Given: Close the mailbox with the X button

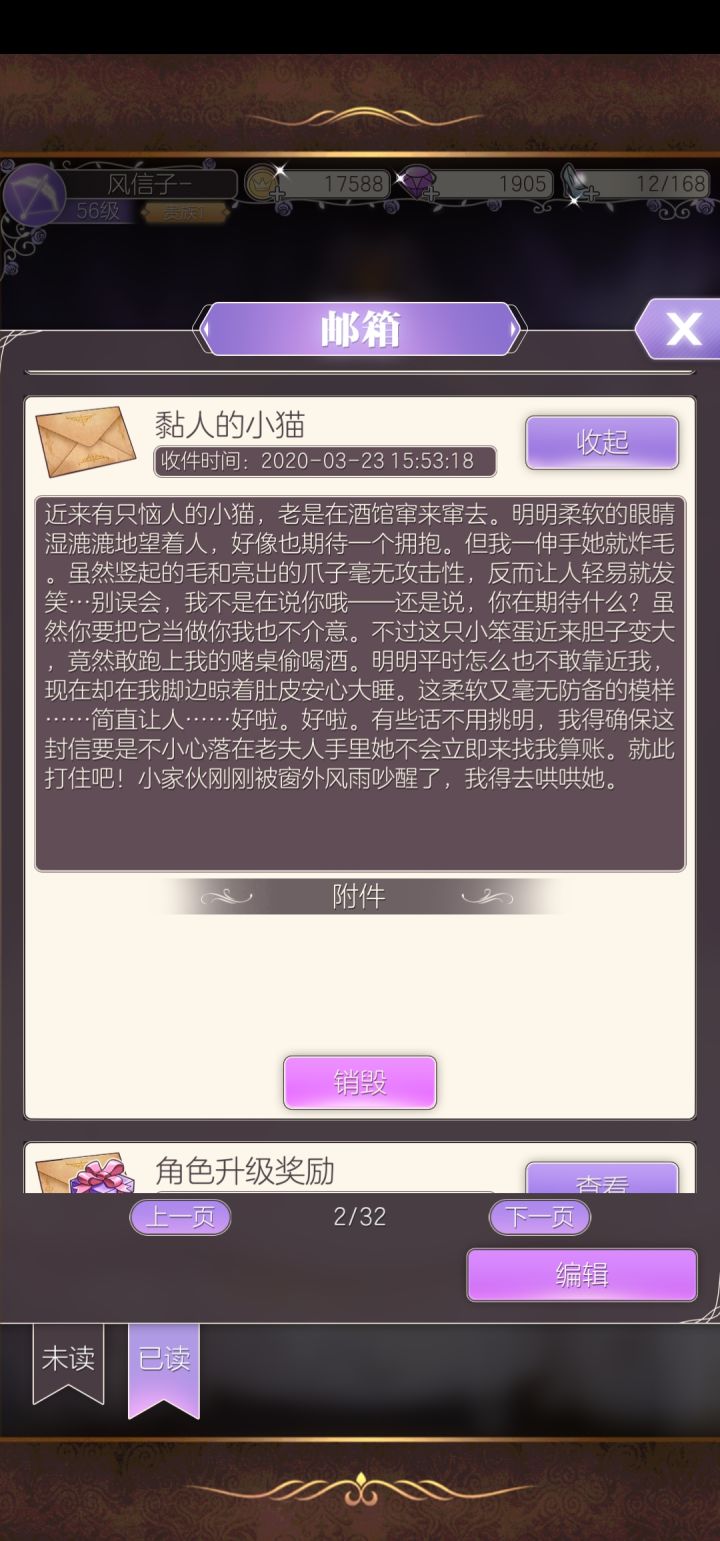Looking at the screenshot, I should (684, 328).
